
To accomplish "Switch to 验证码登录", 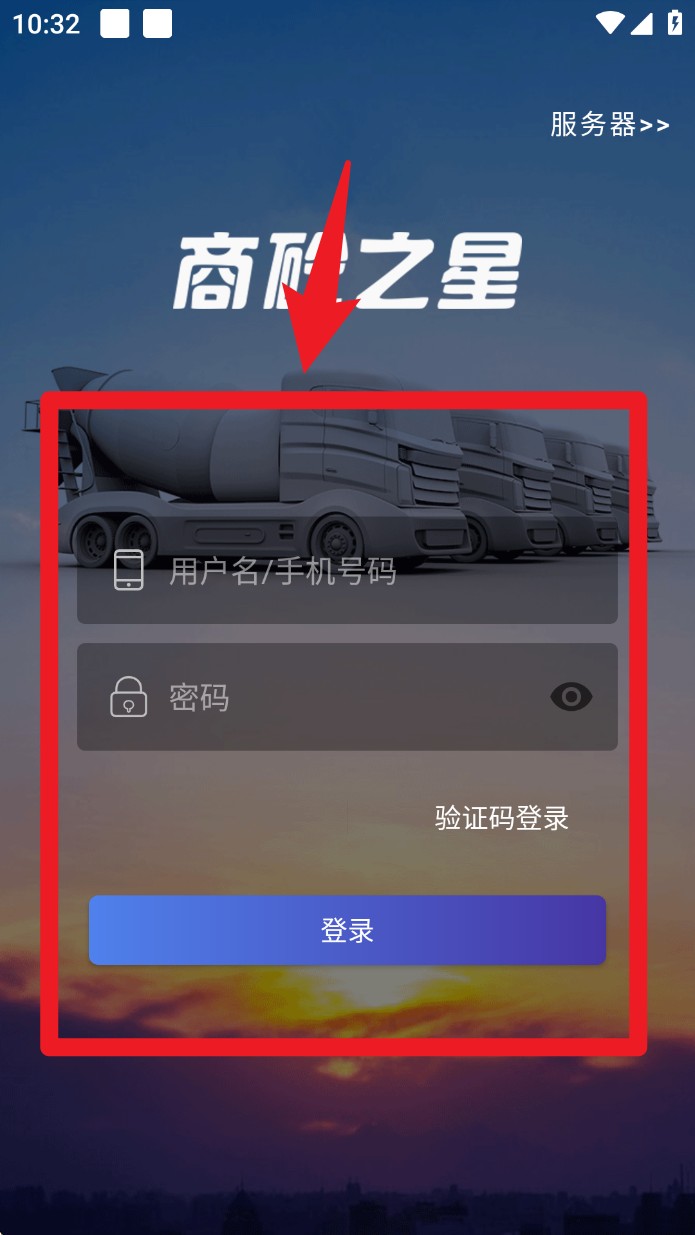I will coord(501,818).
